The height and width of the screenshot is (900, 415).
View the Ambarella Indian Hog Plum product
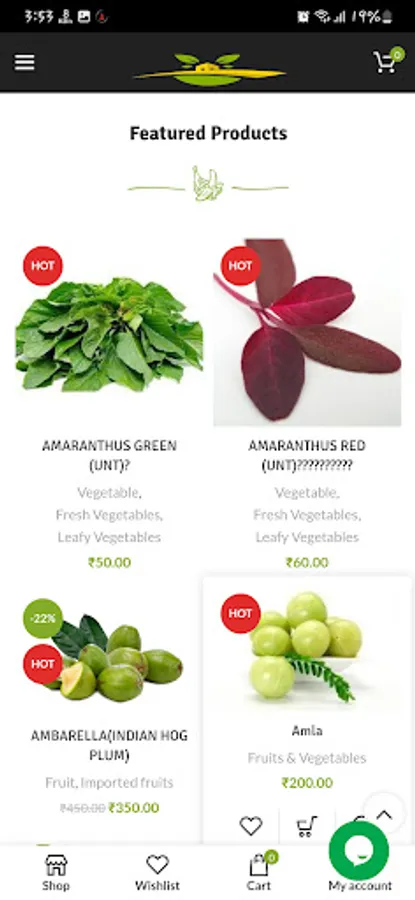[x=109, y=745]
